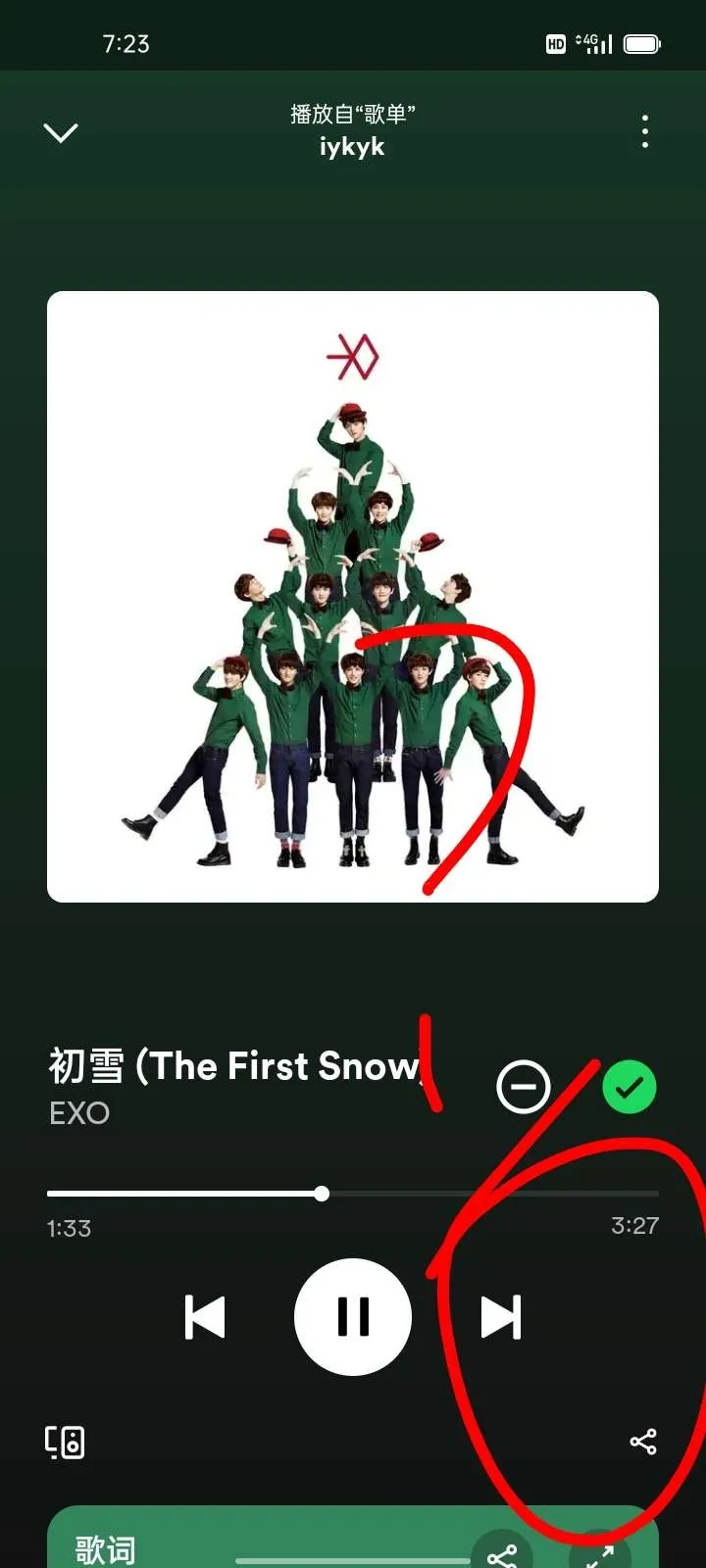
Task: Collapse the now playing screen
Action: [61, 132]
